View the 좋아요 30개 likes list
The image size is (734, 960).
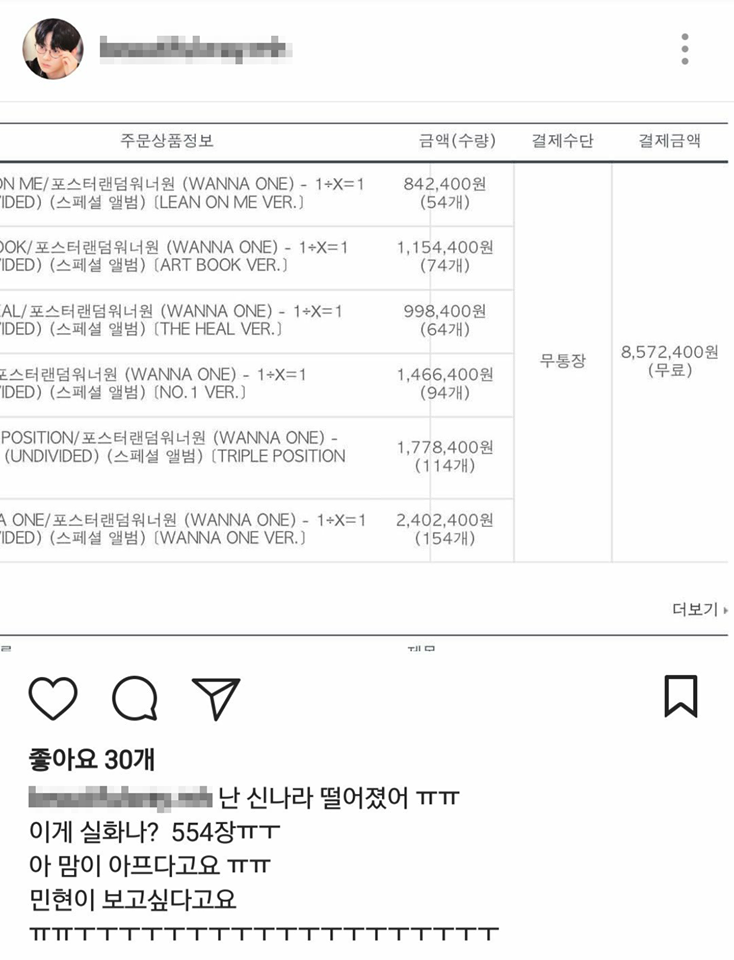91,758
